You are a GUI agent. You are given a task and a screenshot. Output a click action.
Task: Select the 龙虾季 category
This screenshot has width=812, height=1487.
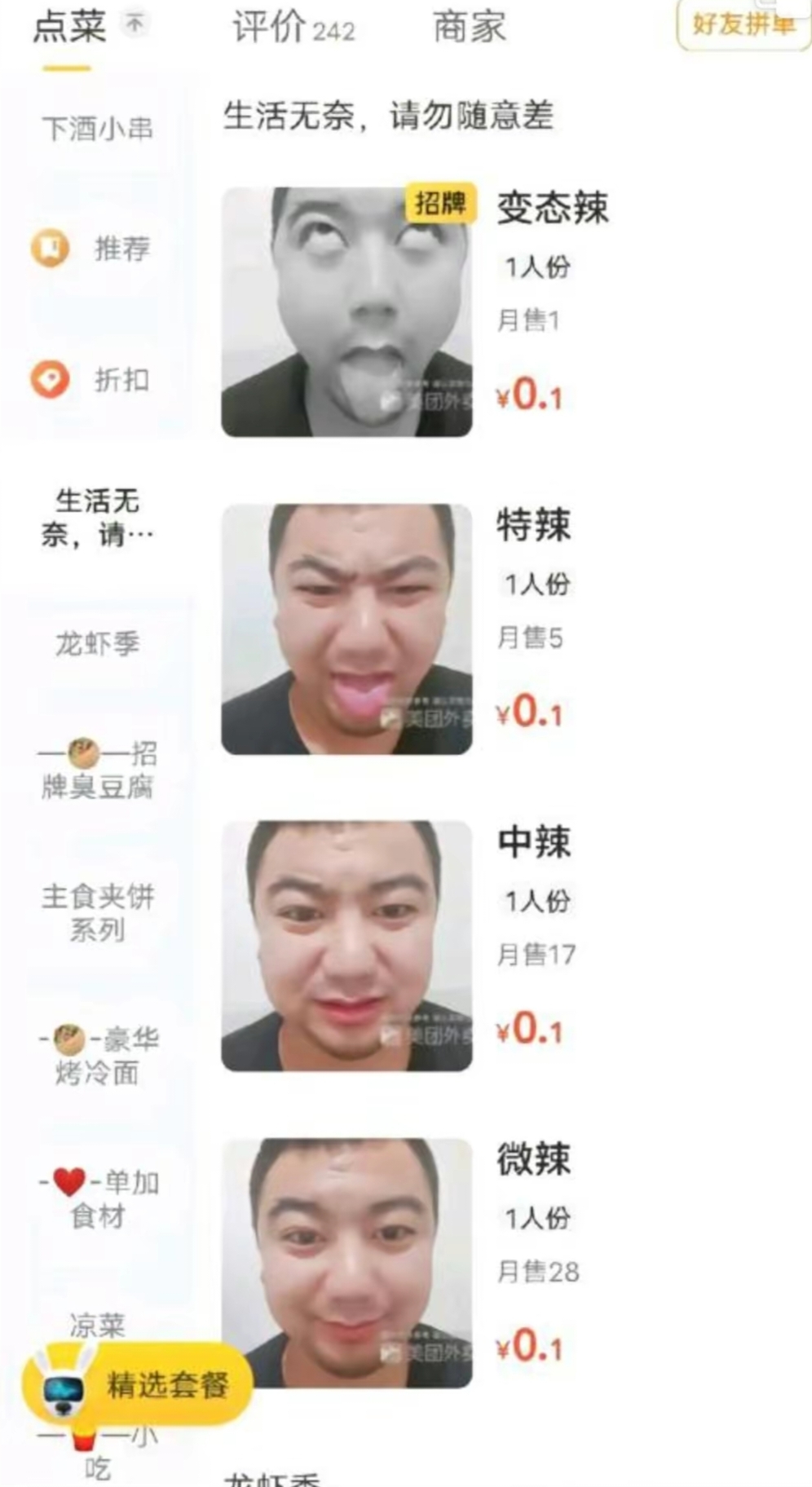(x=98, y=644)
